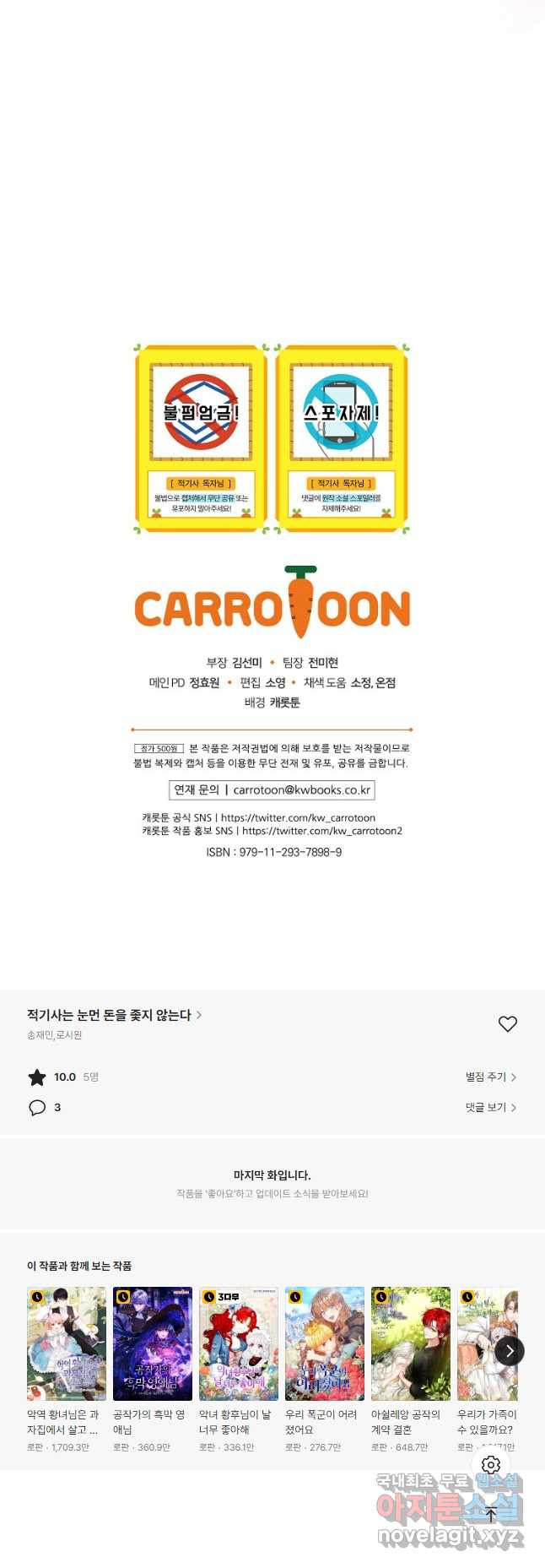Image resolution: width=545 pixels, height=1568 pixels.
Task: Open 우리가 가족이 될 수 있을까? thumbnail
Action: [483, 1343]
